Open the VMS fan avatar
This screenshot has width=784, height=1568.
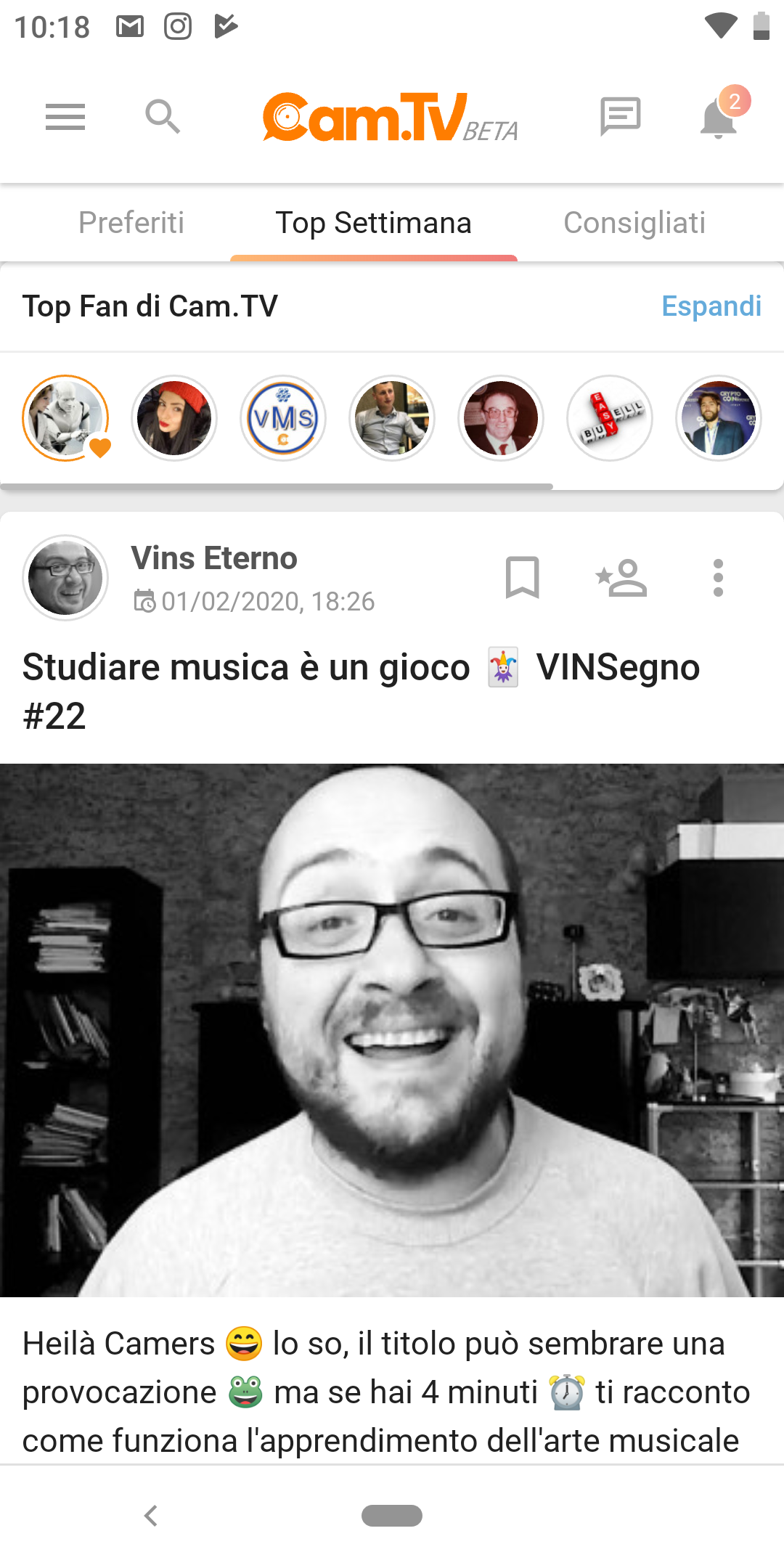283,418
